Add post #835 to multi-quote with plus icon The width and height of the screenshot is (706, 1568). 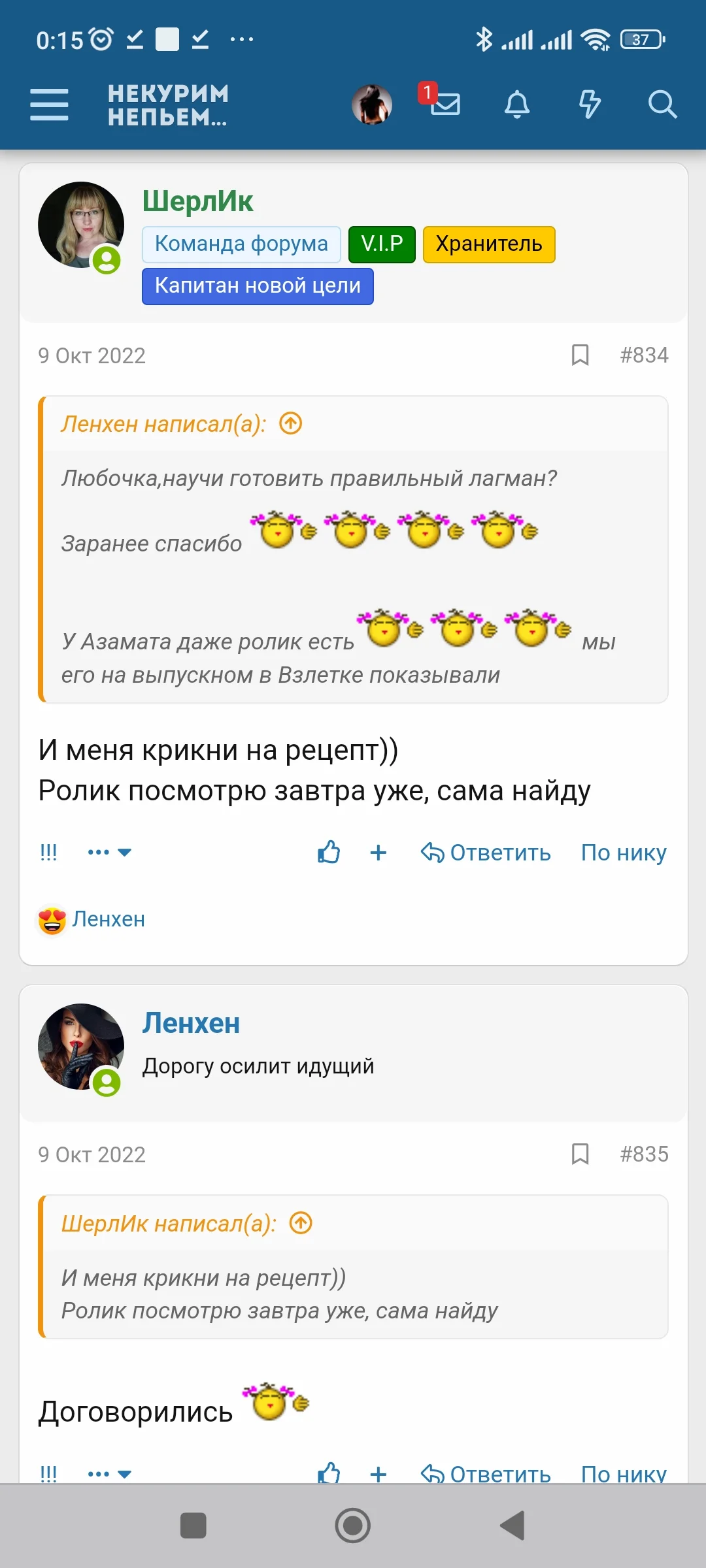click(378, 1475)
